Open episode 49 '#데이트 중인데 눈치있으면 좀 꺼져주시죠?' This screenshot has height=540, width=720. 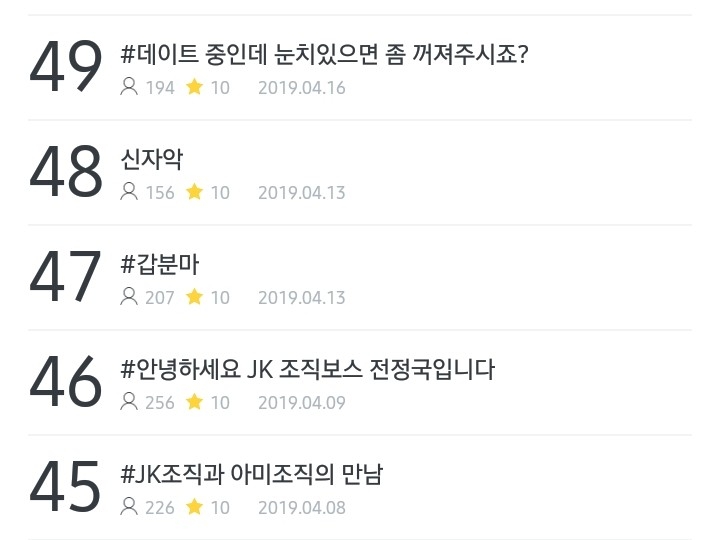coord(323,54)
